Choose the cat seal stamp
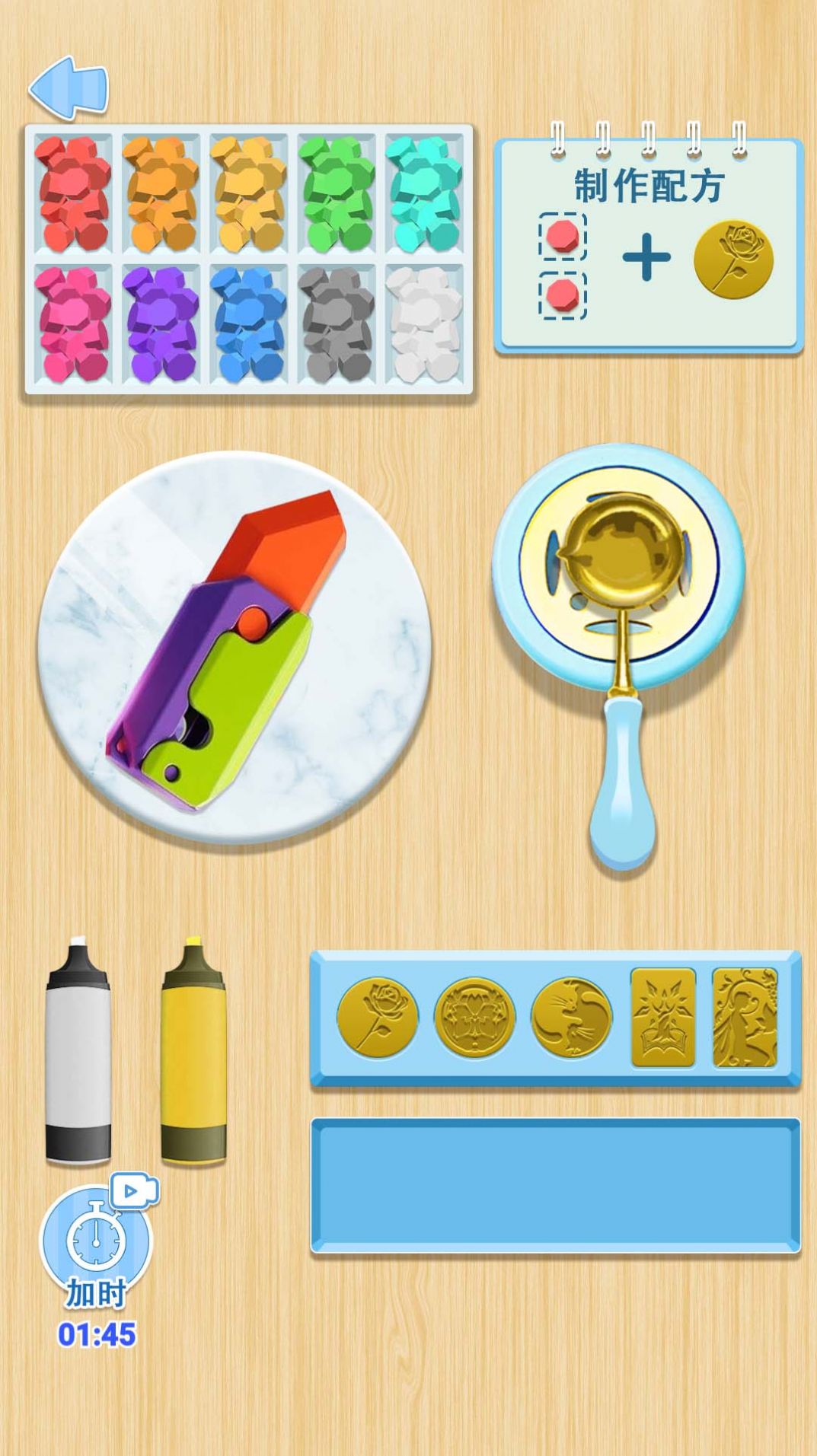The height and width of the screenshot is (1456, 817). [x=571, y=1018]
